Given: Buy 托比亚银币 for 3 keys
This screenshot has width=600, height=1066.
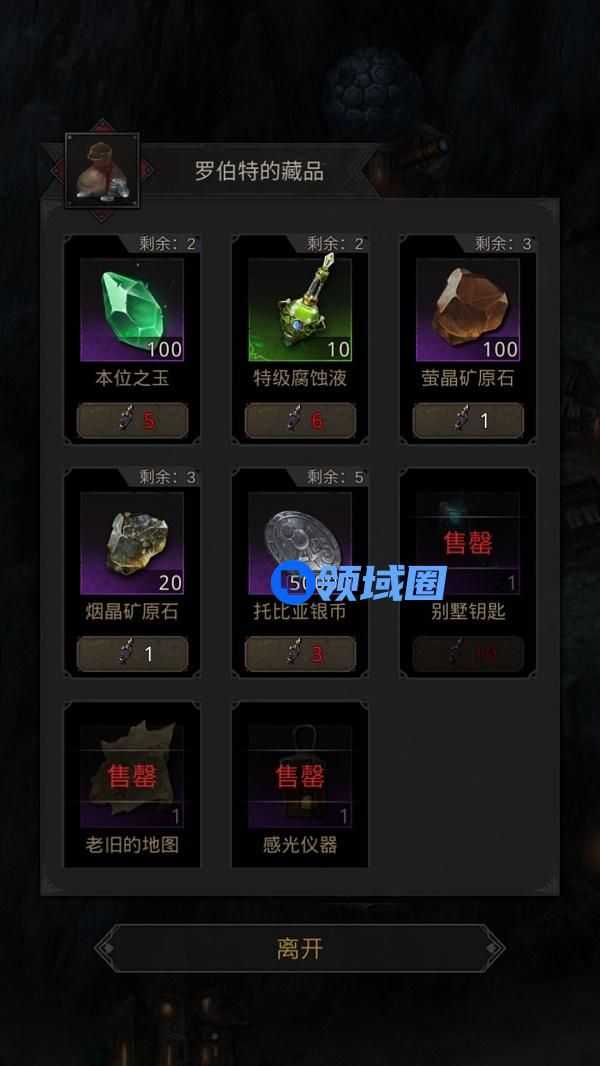Looking at the screenshot, I should (300, 654).
